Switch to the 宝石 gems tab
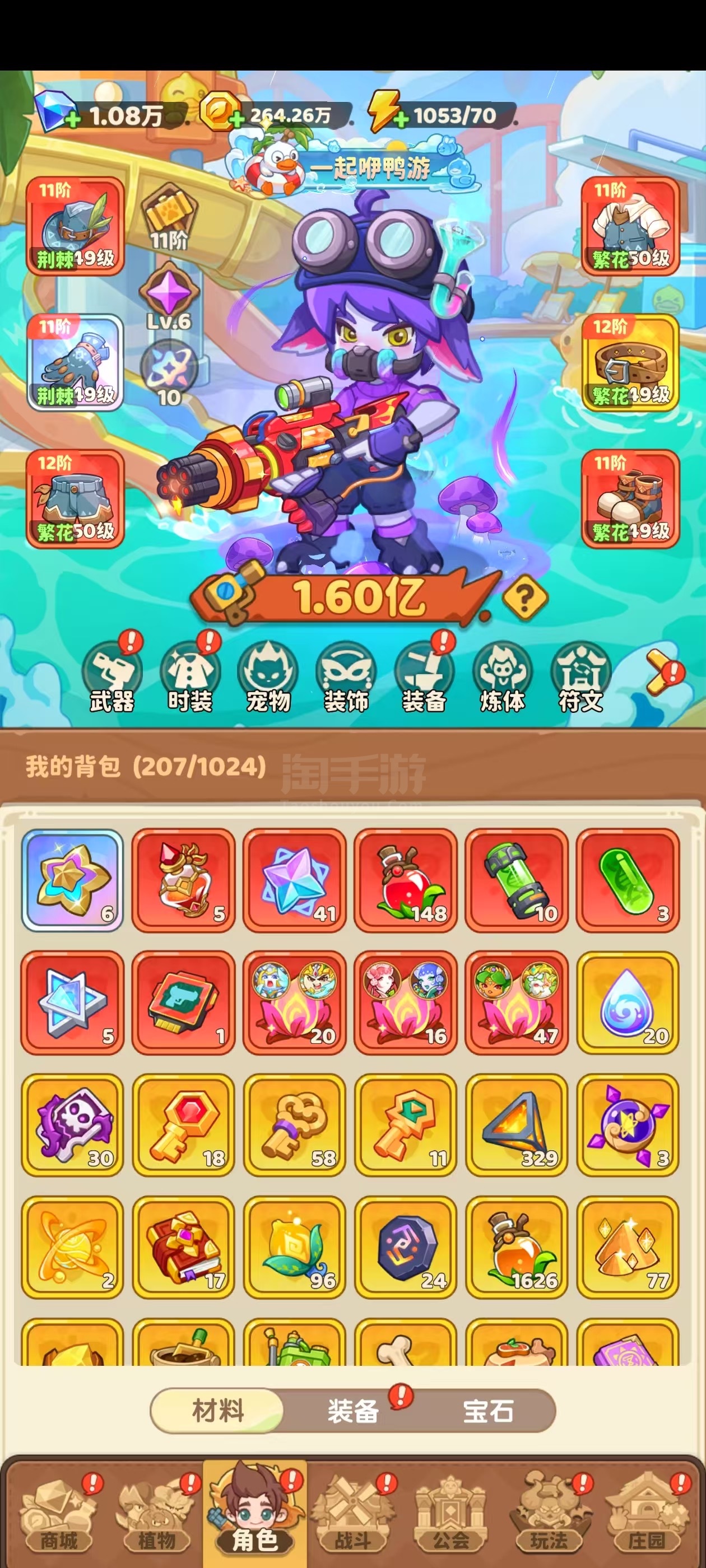This screenshot has height=1568, width=706. pyautogui.click(x=488, y=1411)
